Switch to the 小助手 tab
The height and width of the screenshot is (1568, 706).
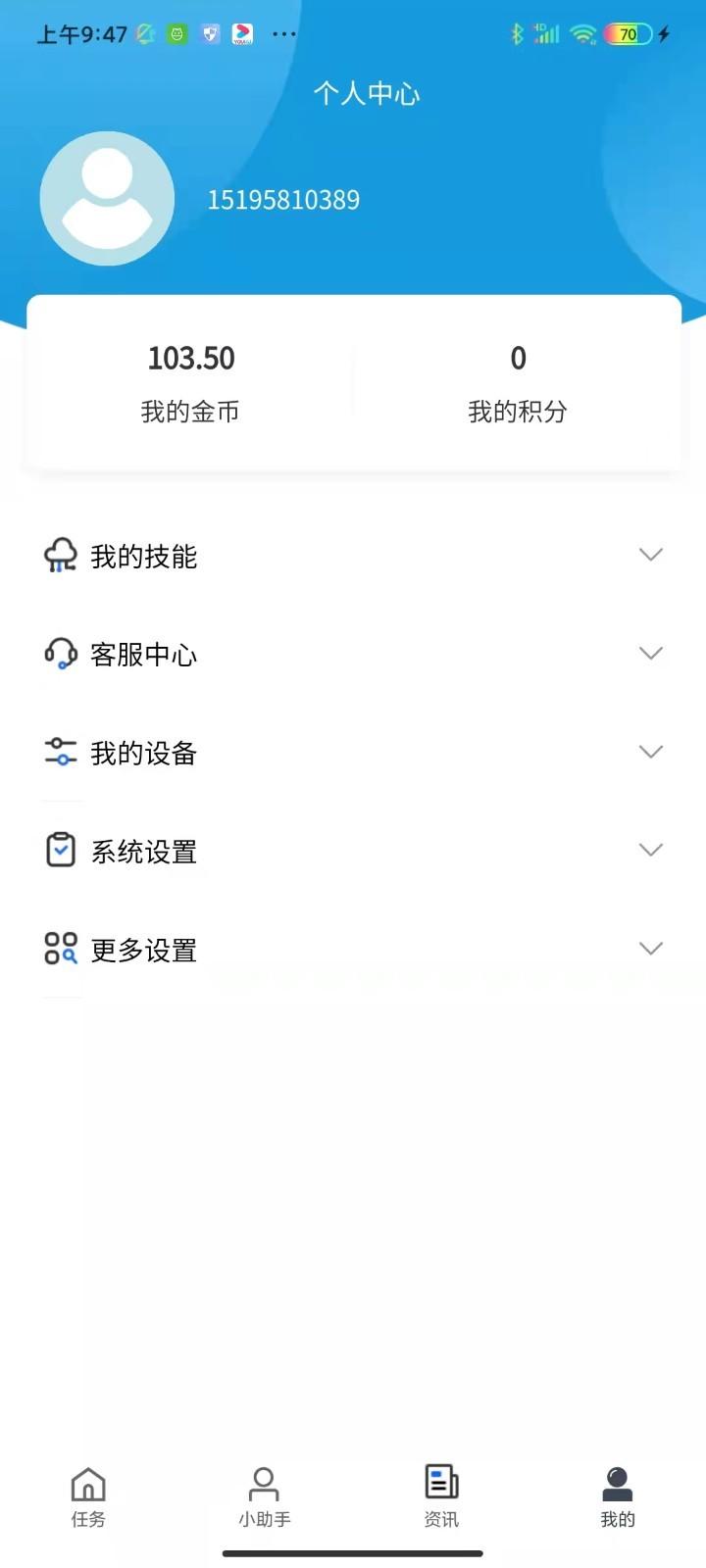coord(264,1496)
